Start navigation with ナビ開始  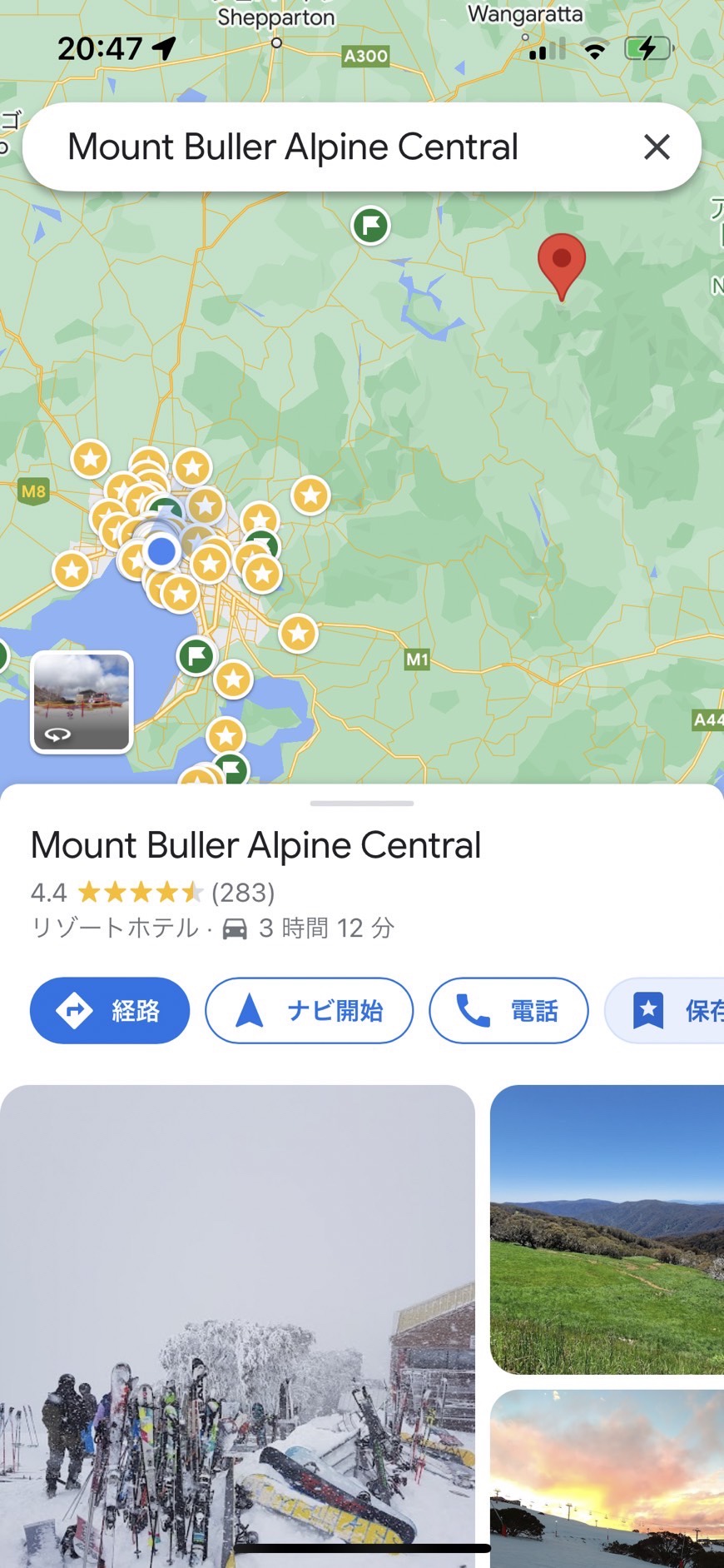(309, 1010)
